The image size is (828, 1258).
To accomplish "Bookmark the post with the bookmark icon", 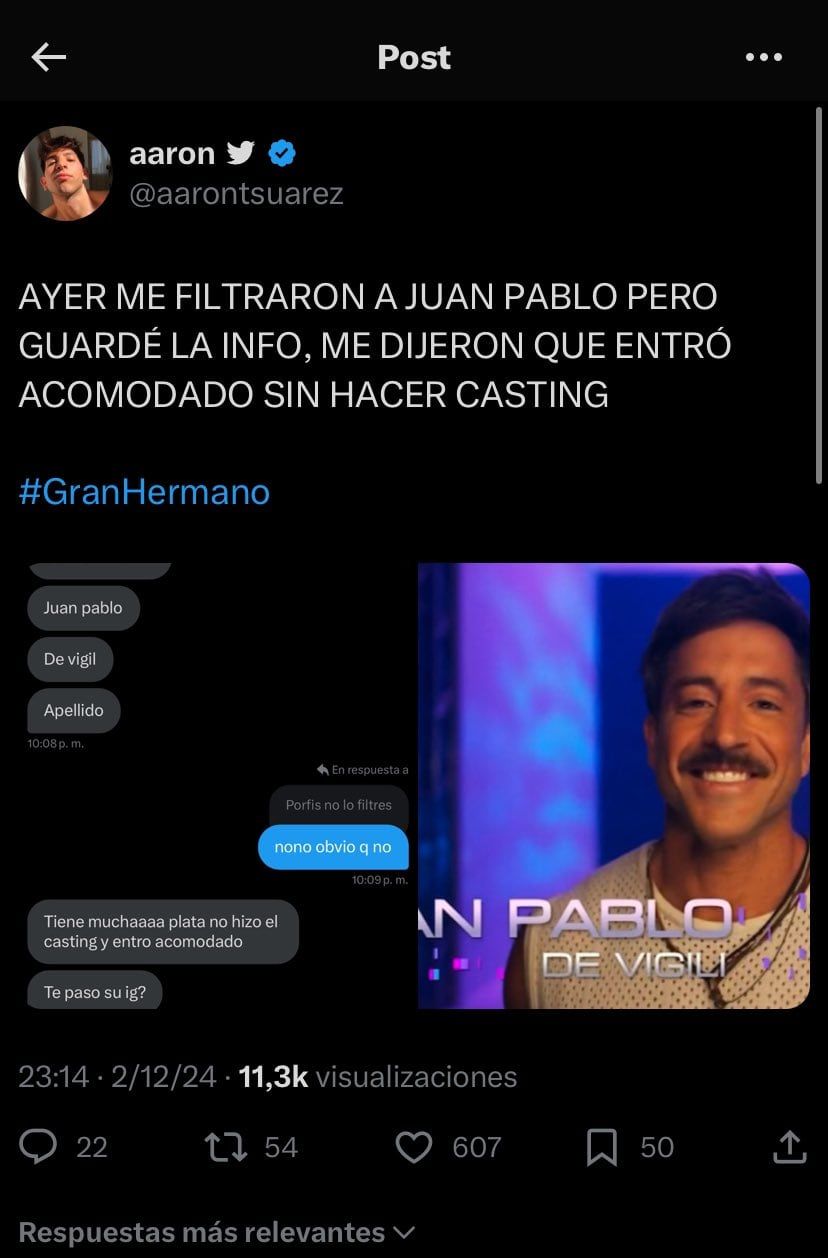I will pos(601,1147).
